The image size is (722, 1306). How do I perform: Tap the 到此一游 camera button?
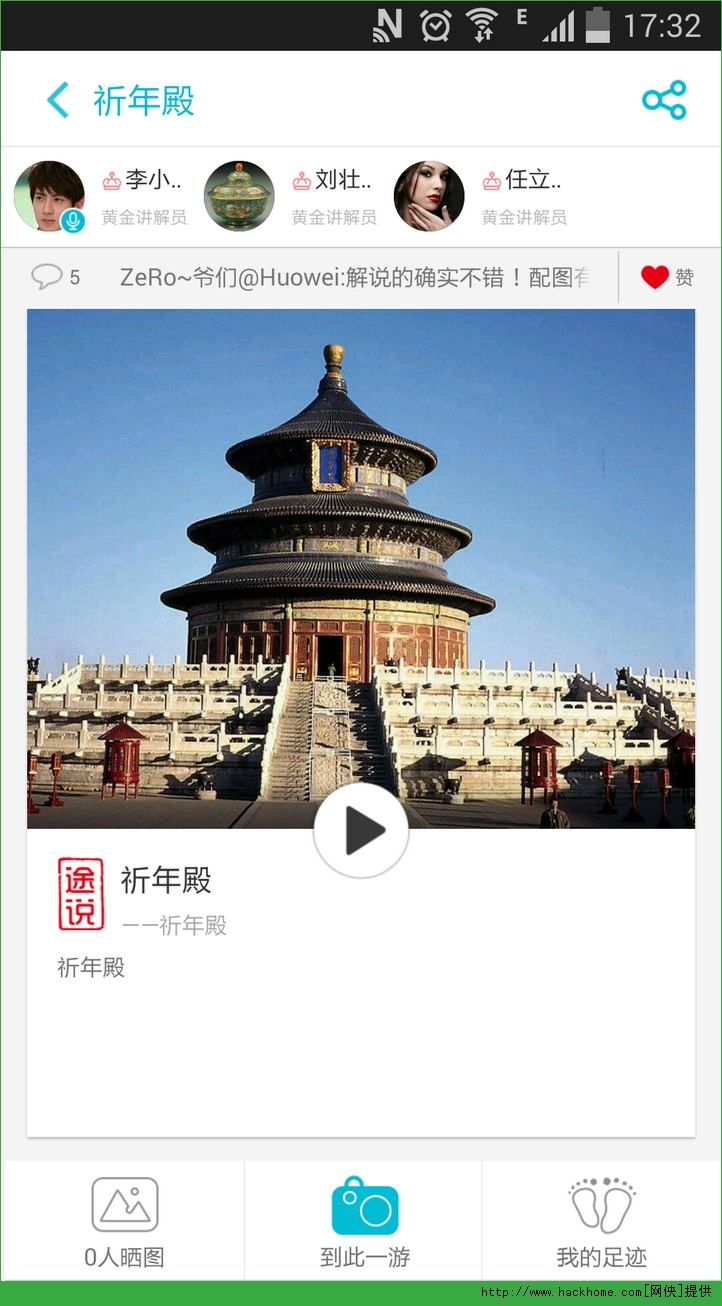(x=365, y=1222)
